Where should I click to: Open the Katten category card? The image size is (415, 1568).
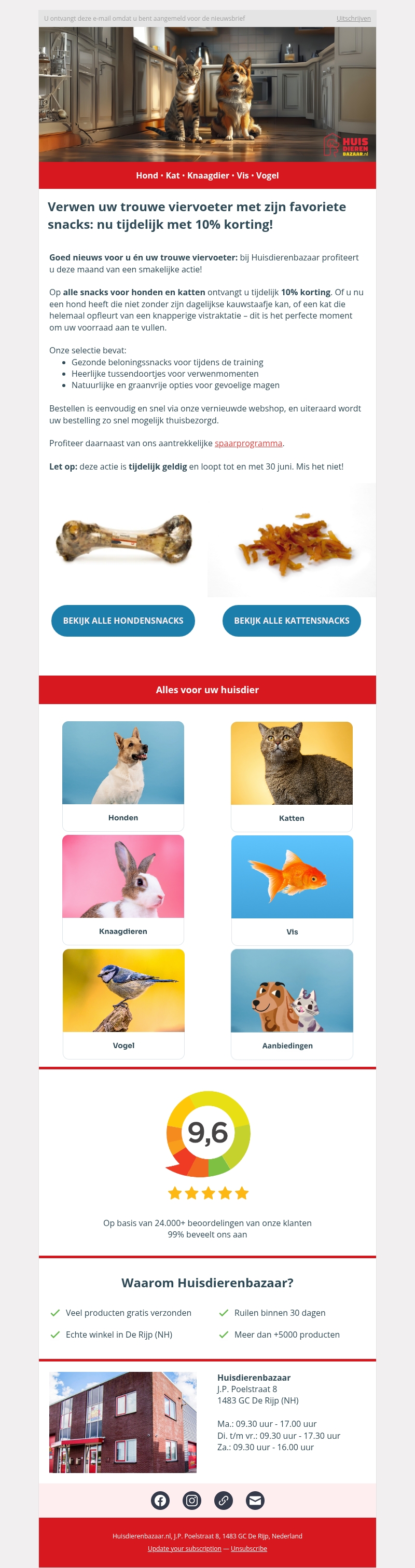pos(292,776)
